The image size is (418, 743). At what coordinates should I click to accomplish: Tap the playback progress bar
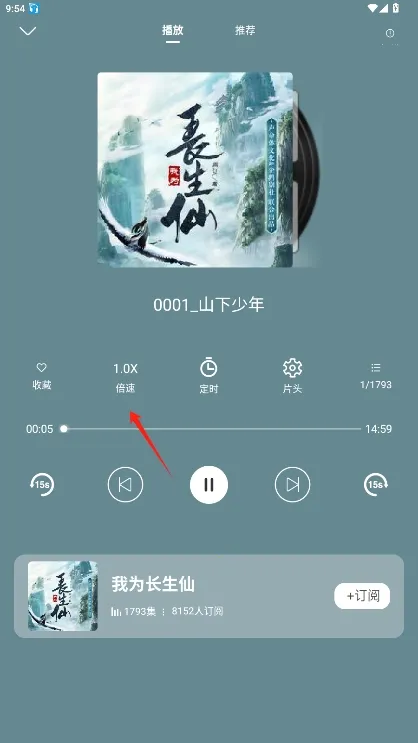[212, 429]
